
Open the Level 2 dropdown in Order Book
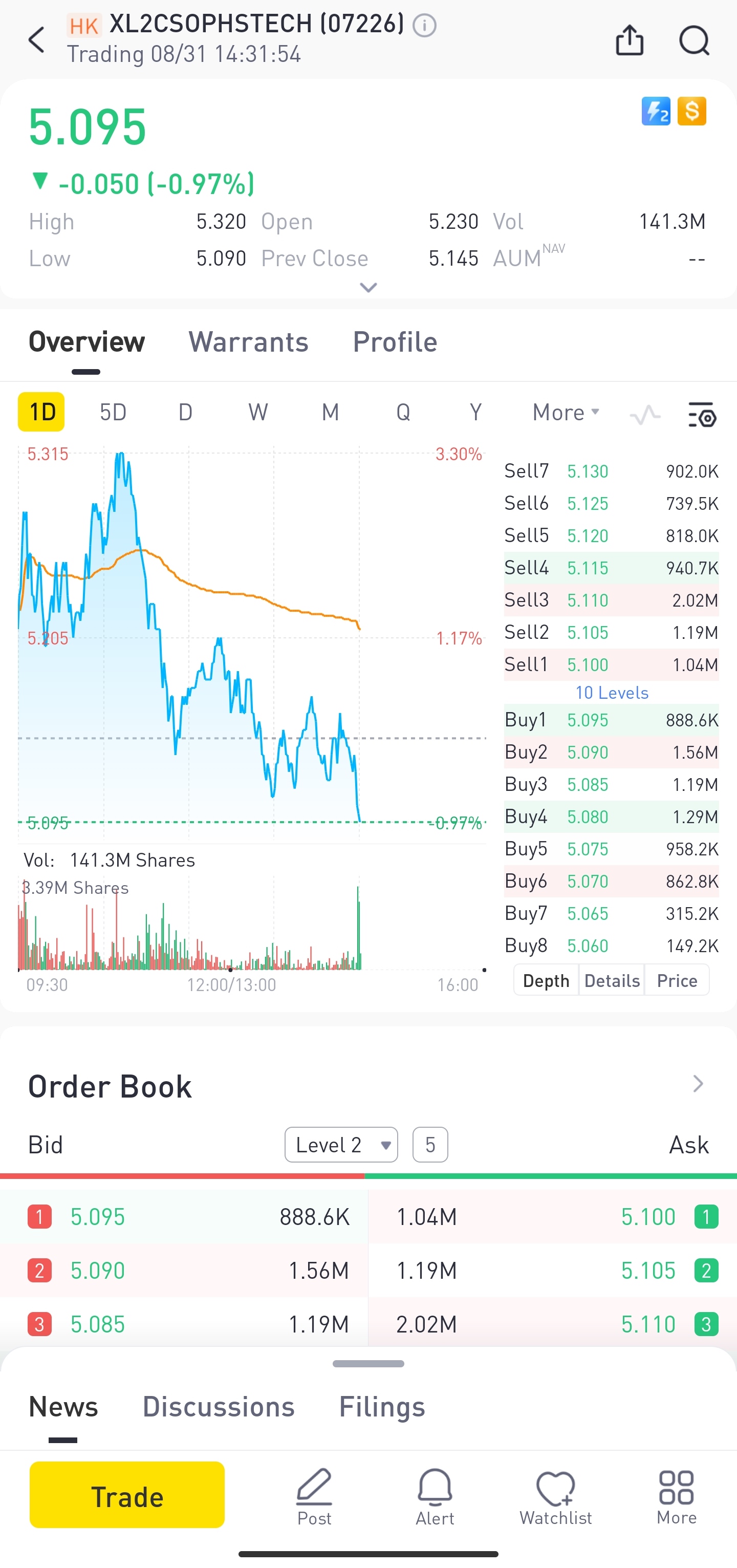[x=341, y=1144]
